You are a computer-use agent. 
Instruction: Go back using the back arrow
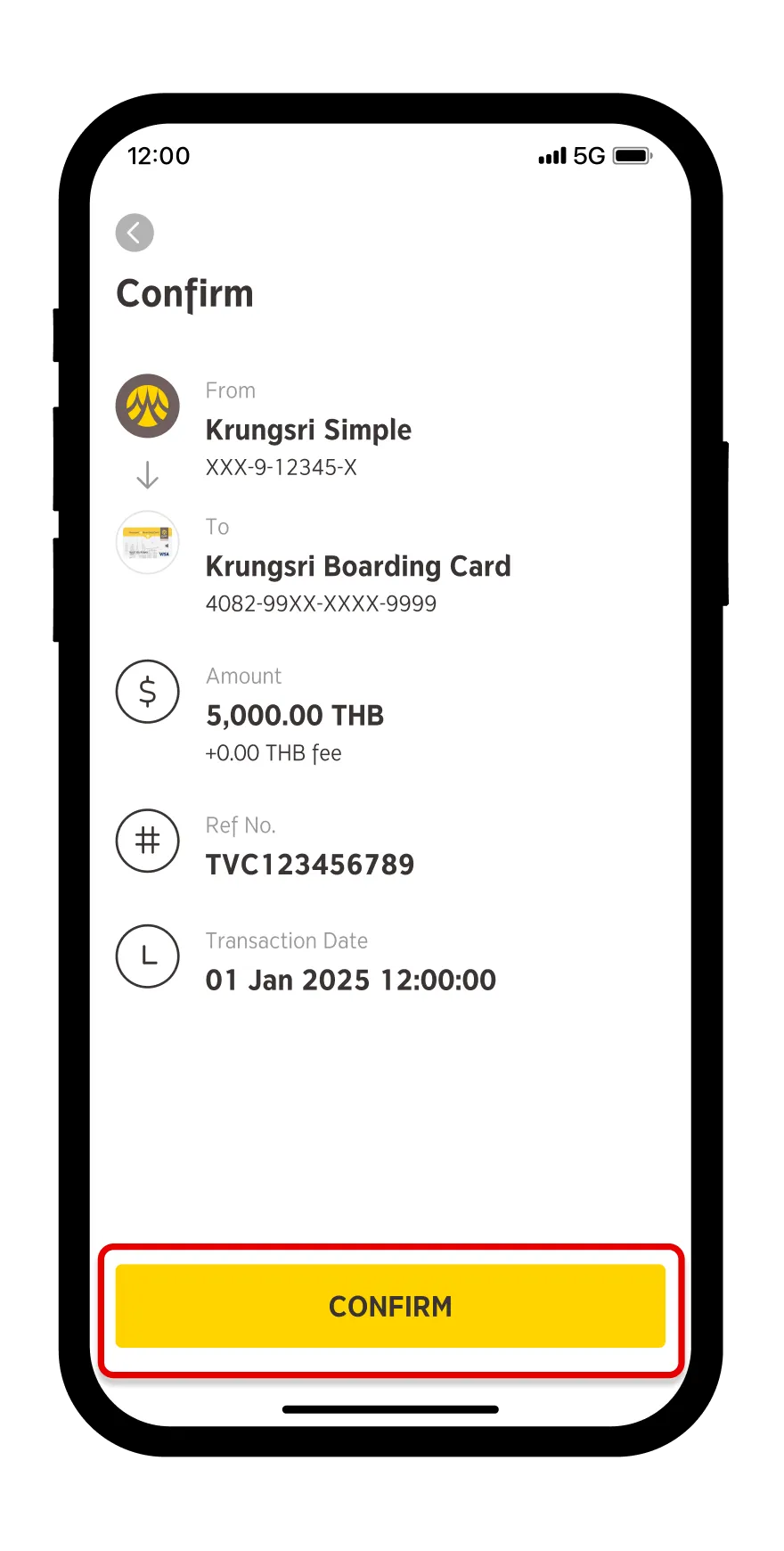[135, 234]
